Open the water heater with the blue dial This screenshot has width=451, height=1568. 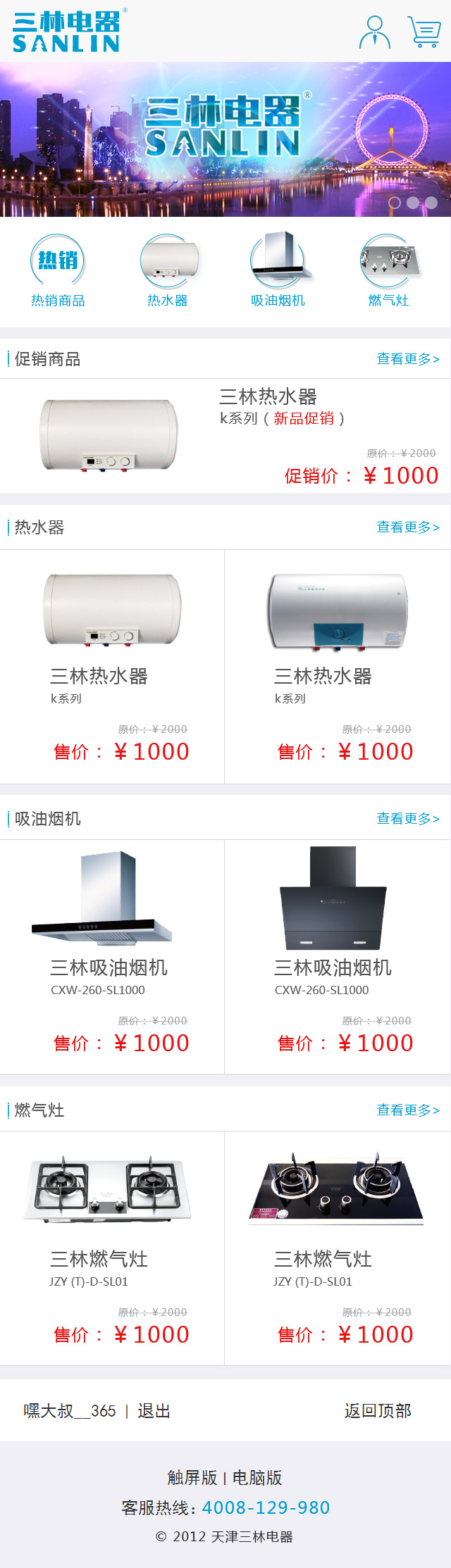point(338,665)
